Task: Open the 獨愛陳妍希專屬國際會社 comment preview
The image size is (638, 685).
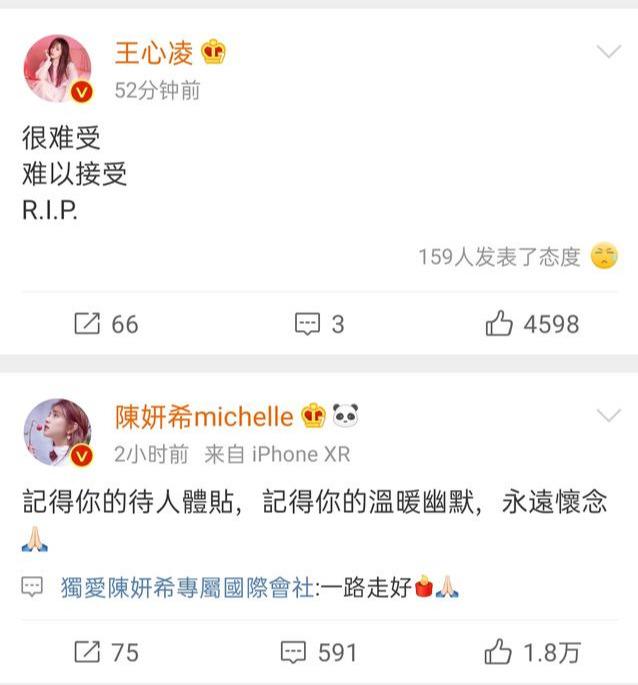Action: [x=240, y=588]
